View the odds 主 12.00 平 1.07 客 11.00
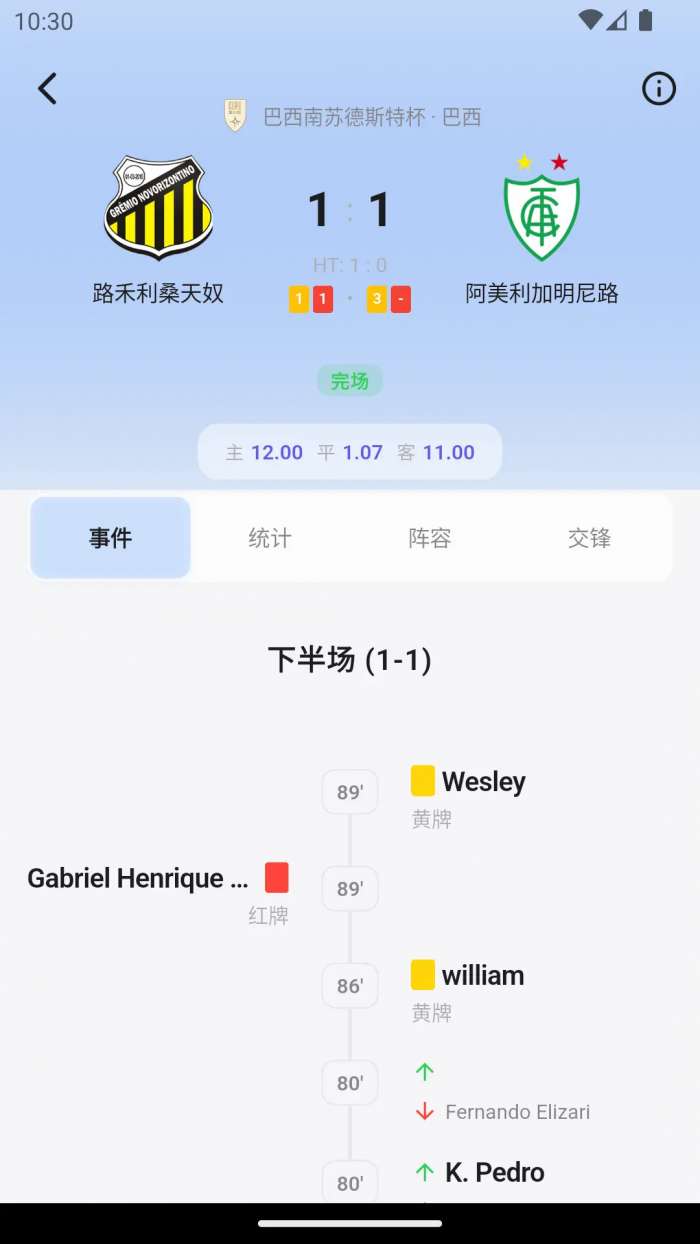 pos(350,452)
